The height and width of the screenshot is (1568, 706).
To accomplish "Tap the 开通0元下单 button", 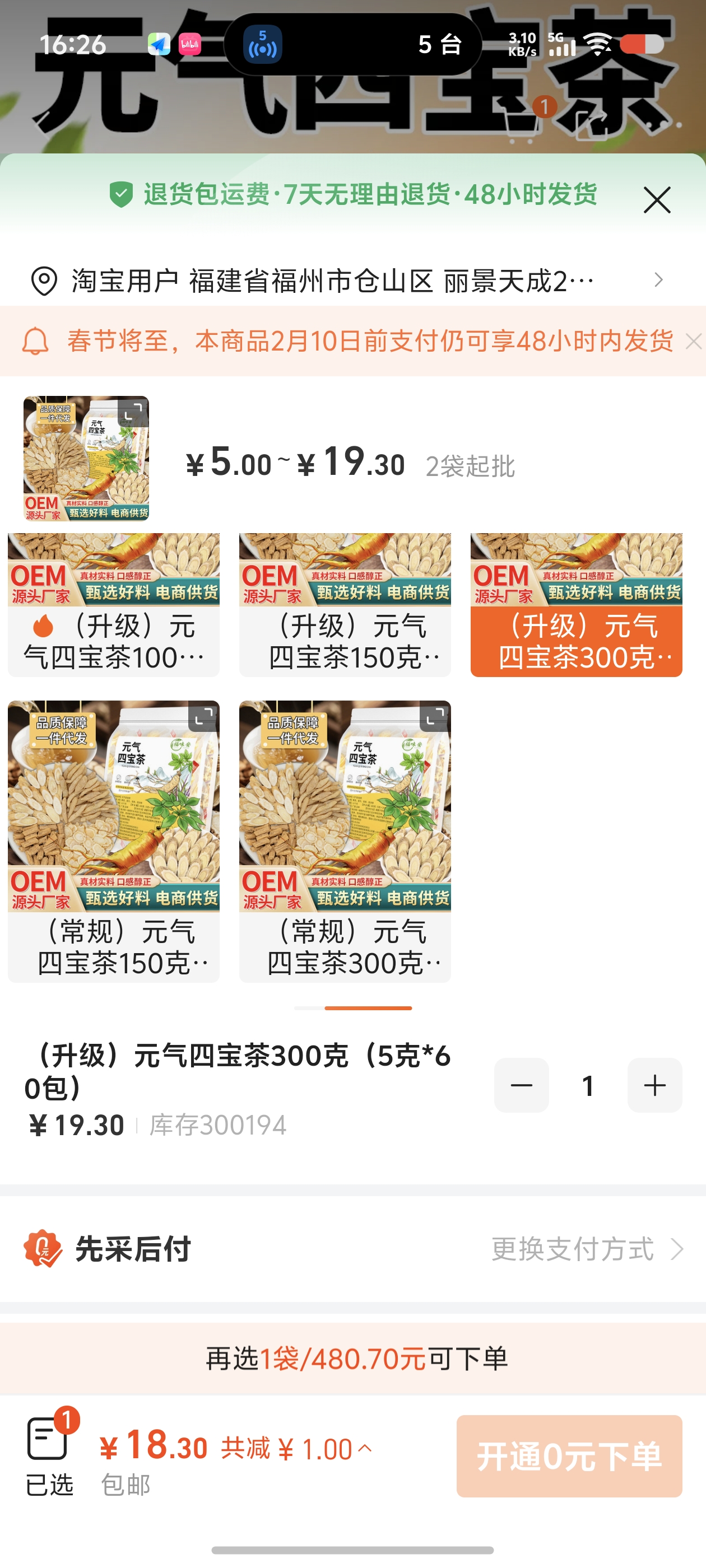I will [x=569, y=1456].
